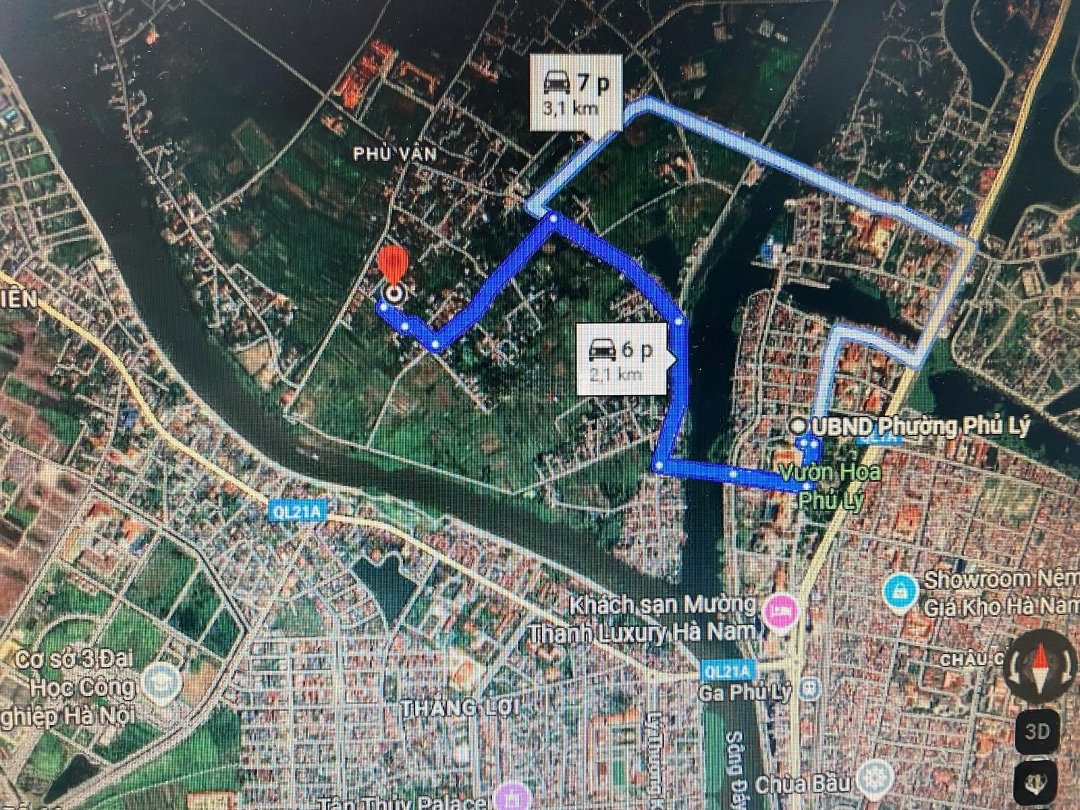This screenshot has width=1080, height=810.
Task: Select the alternate 7 p 3,1 km route
Action: [574, 91]
